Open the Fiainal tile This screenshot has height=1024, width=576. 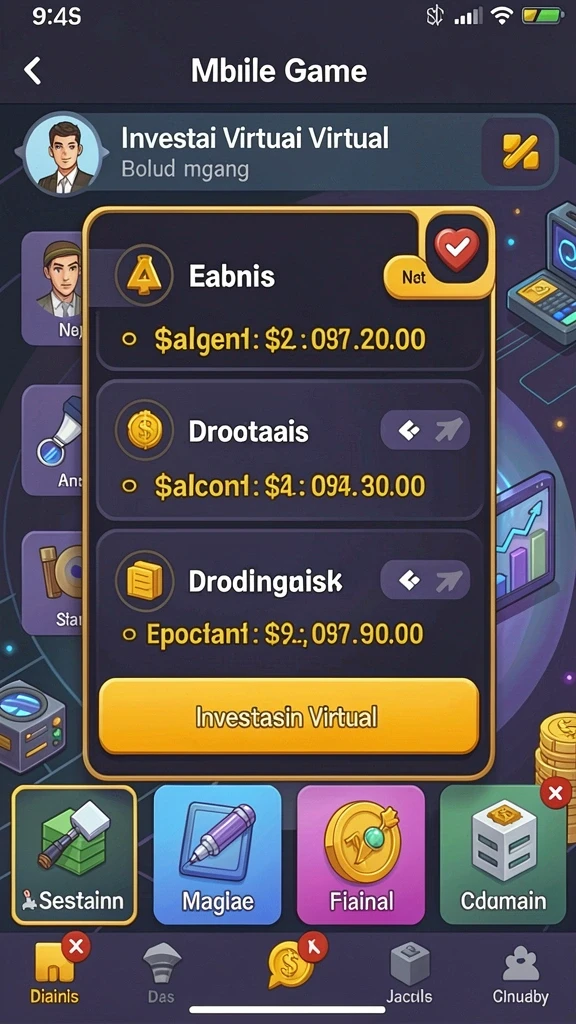(361, 855)
